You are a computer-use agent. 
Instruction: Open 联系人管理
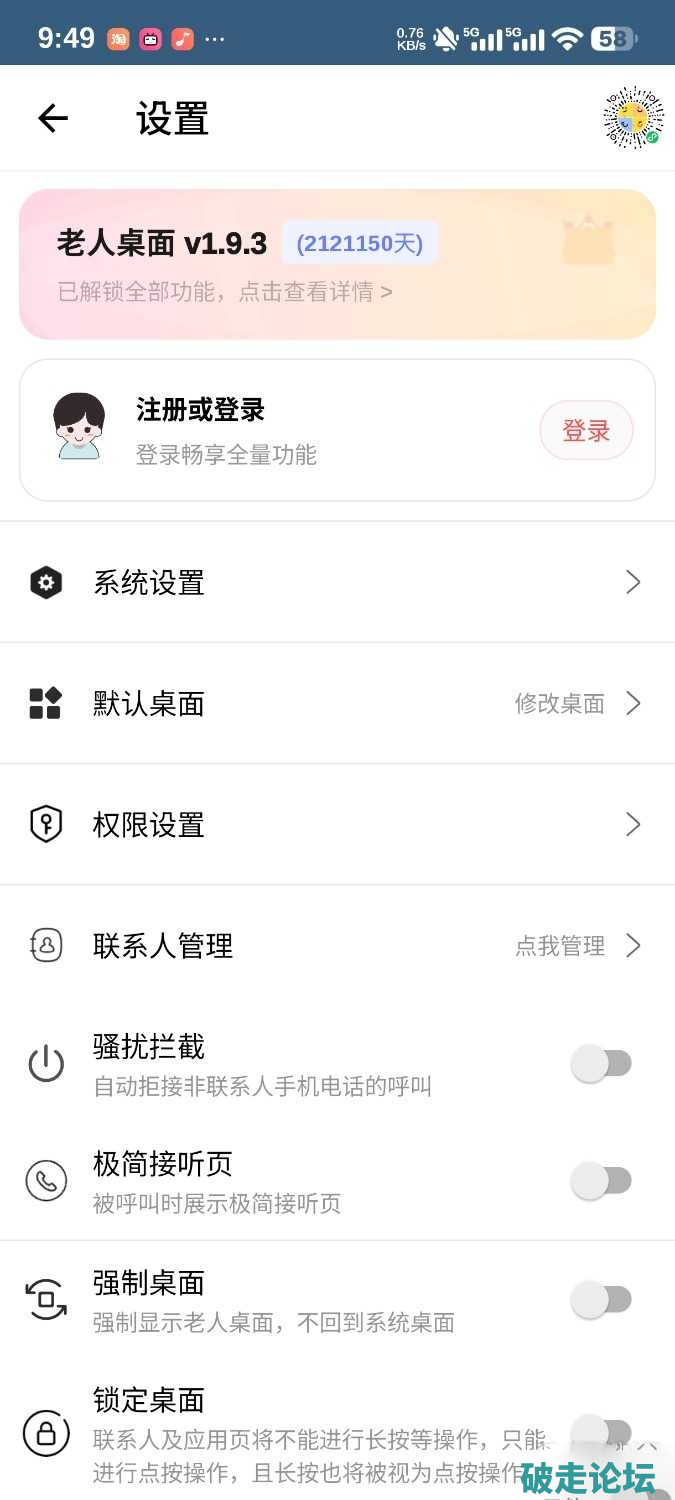pos(337,945)
